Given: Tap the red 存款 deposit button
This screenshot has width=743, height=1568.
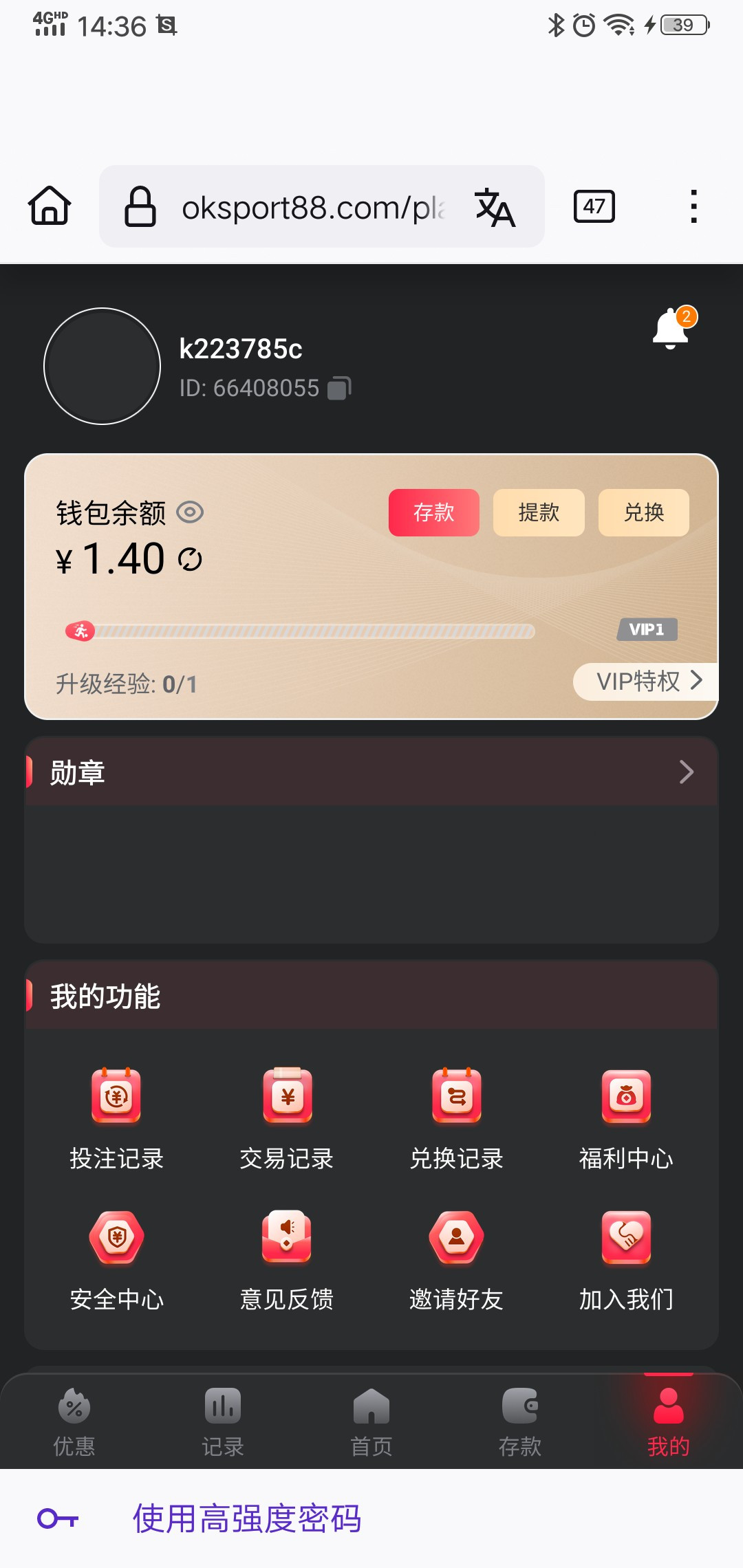Looking at the screenshot, I should pyautogui.click(x=434, y=512).
